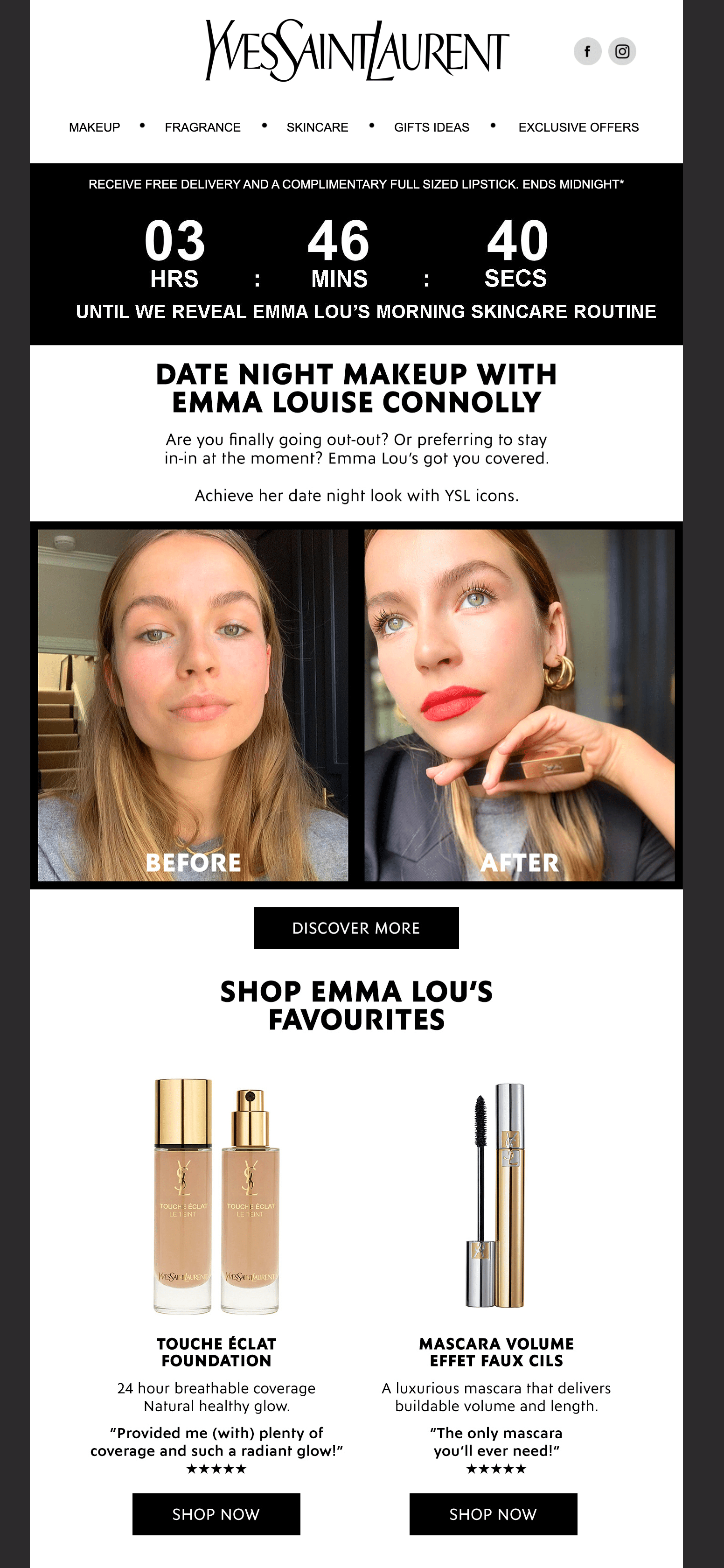
Task: Open the After photo with red lipstick
Action: pyautogui.click(x=519, y=705)
